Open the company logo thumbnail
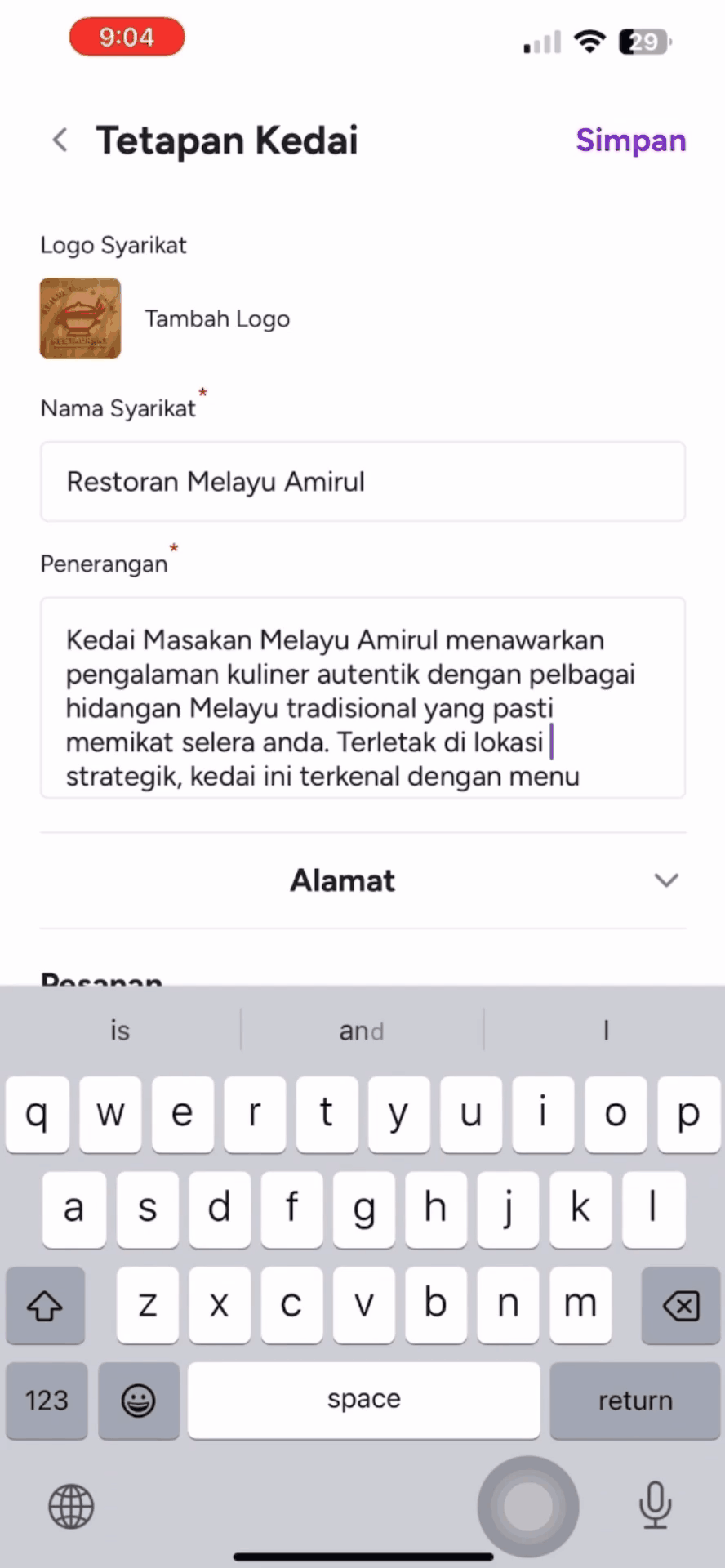Image resolution: width=725 pixels, height=1568 pixels. (x=80, y=318)
